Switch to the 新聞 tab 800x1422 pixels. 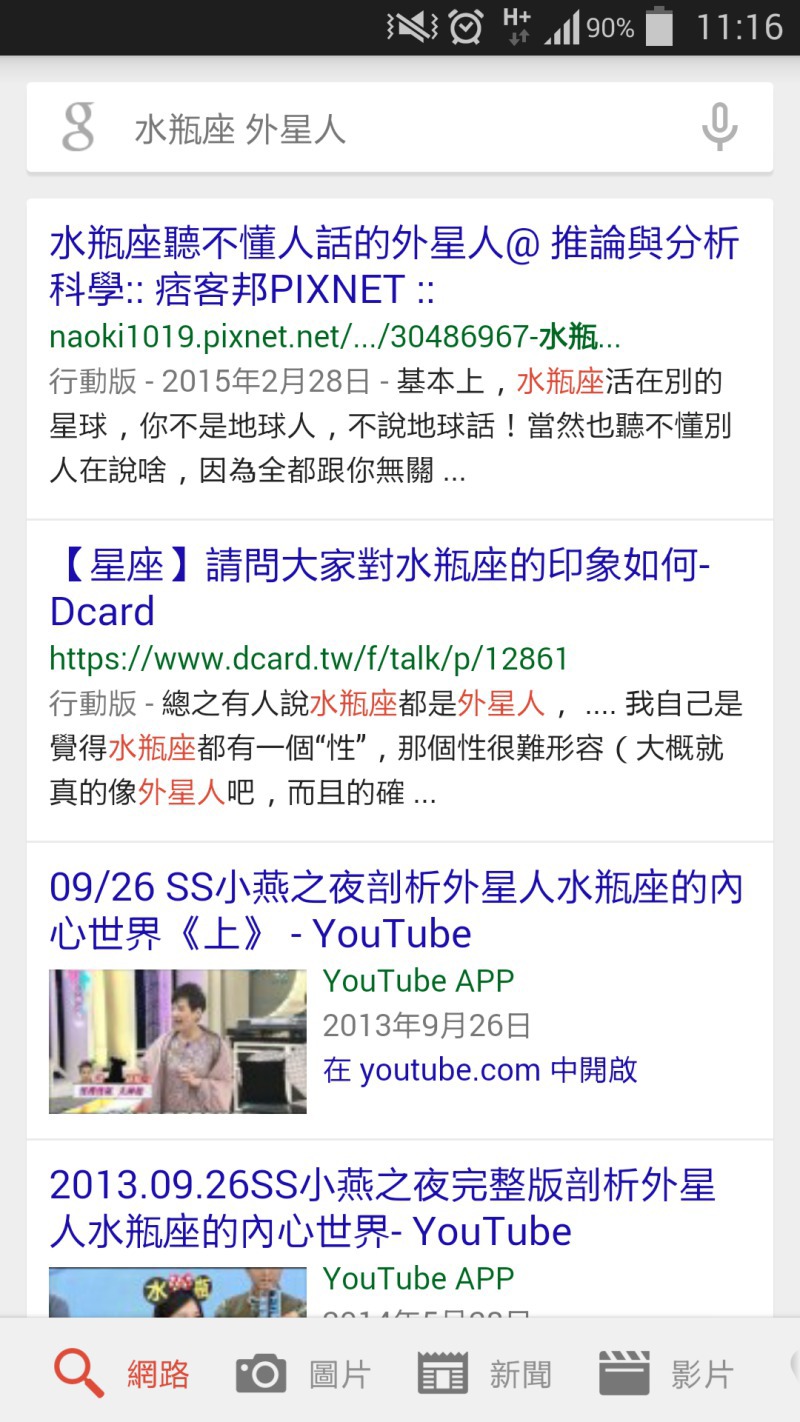484,1374
